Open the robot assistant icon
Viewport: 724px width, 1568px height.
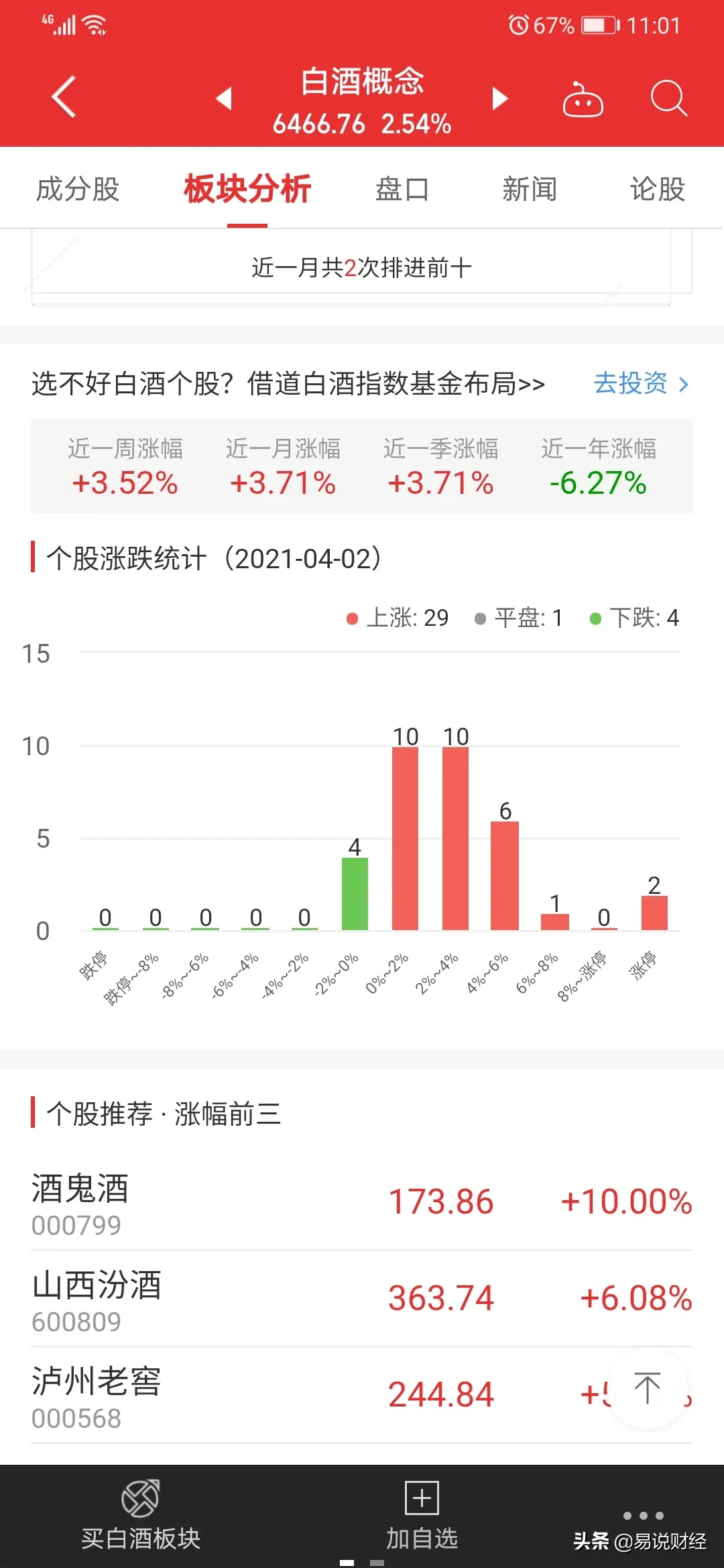tap(583, 99)
